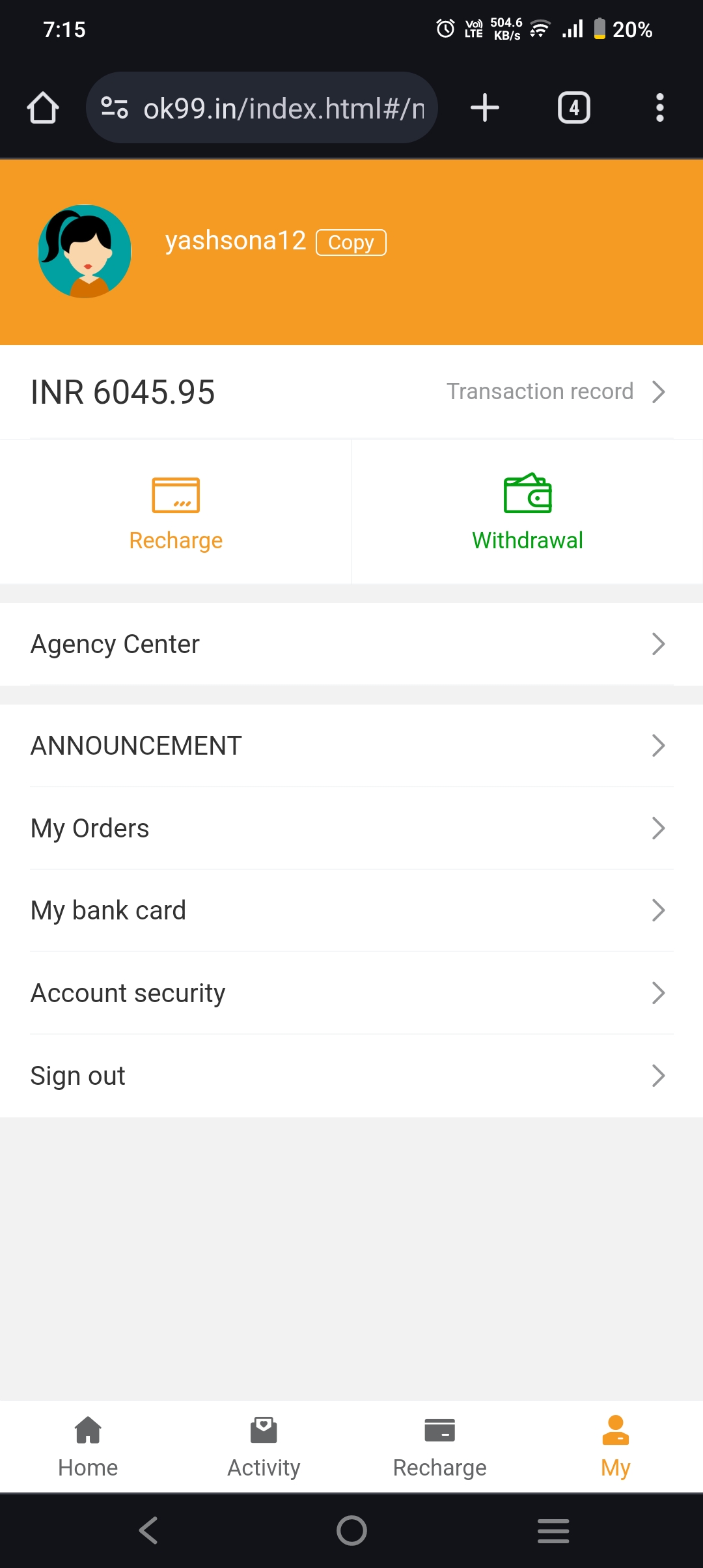Open a new browser tab
This screenshot has height=1568, width=703.
(x=485, y=107)
